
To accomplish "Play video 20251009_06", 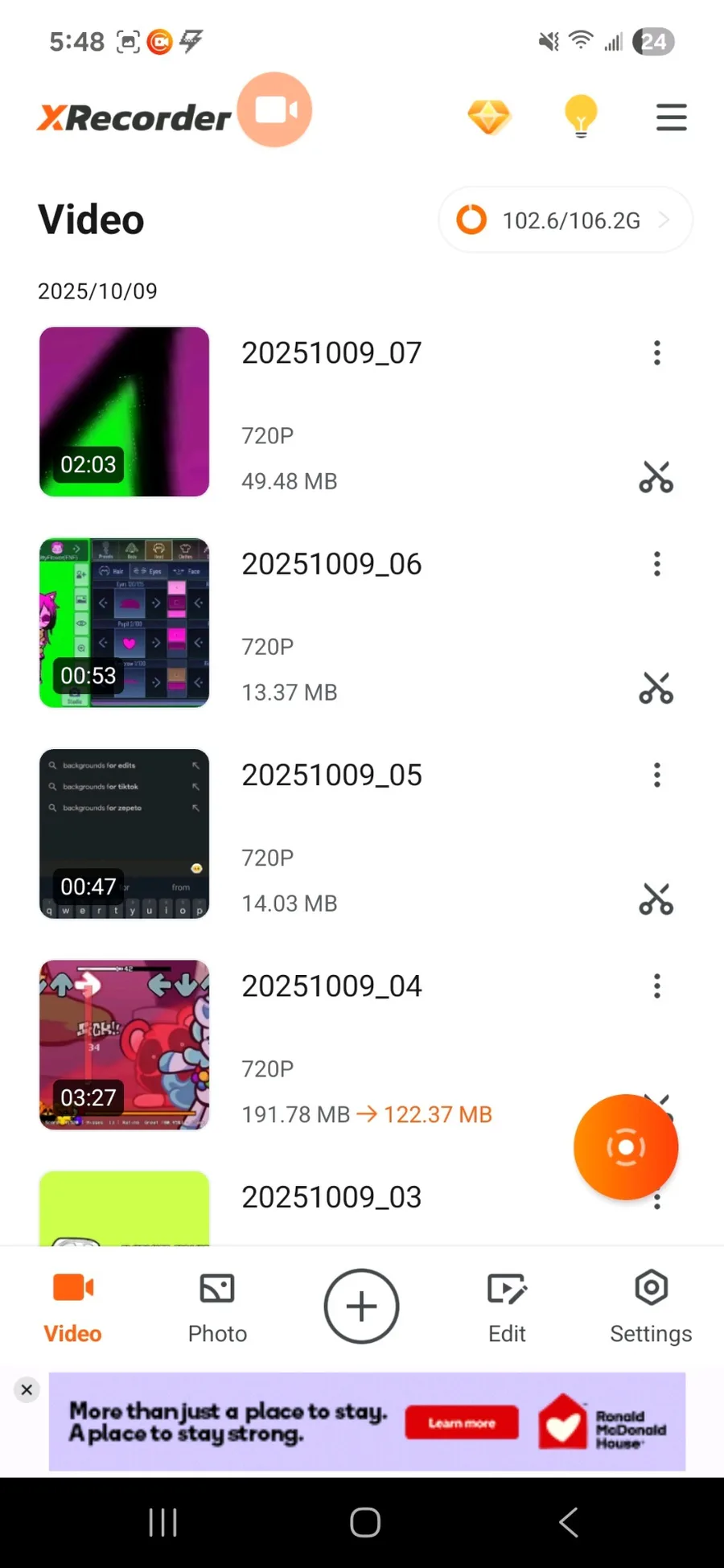I will pyautogui.click(x=125, y=623).
